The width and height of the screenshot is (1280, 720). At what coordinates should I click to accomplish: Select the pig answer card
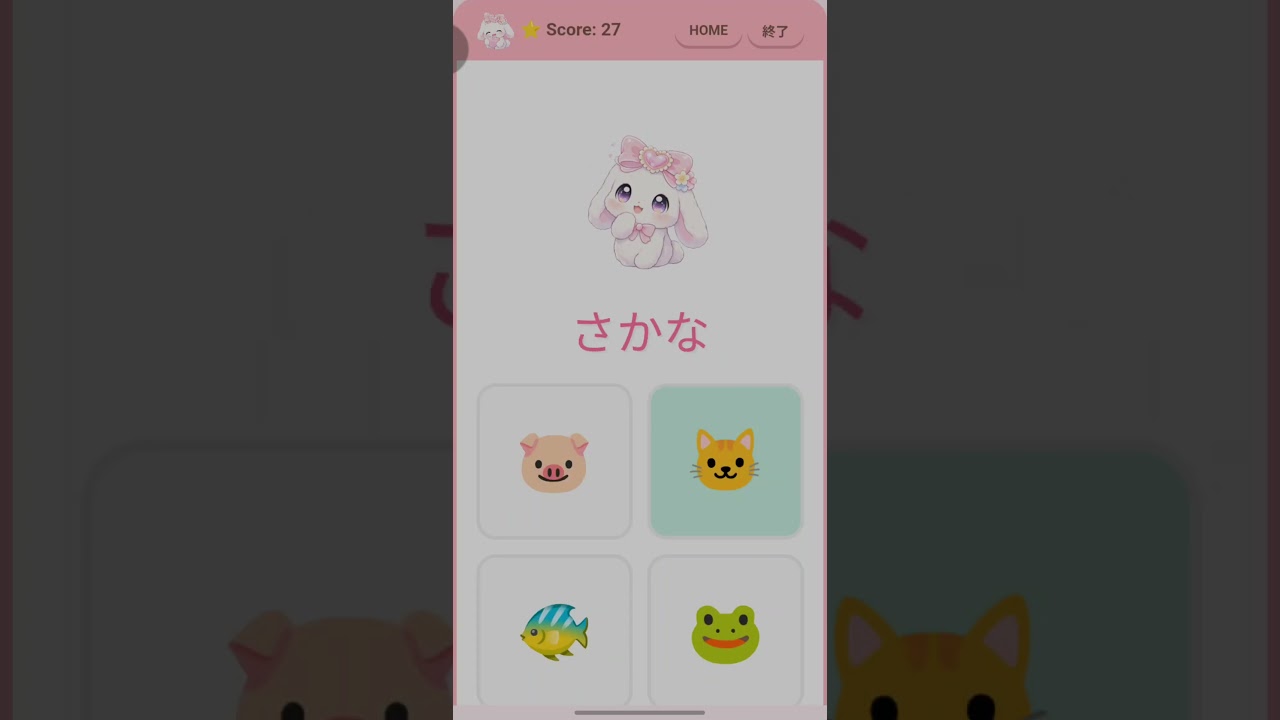(554, 461)
